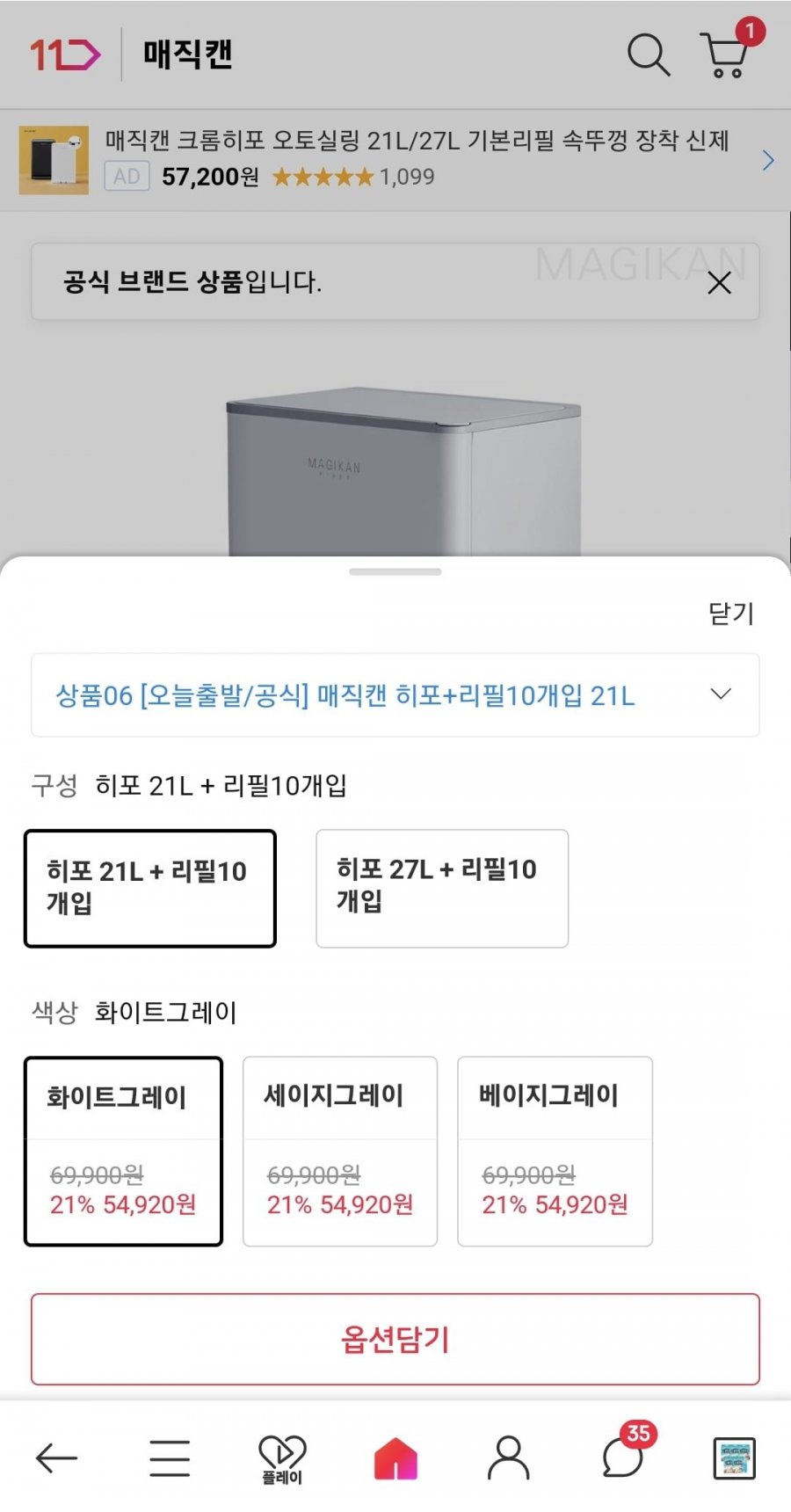Open the recently viewed item thumbnail
The width and height of the screenshot is (791, 1512).
pyautogui.click(x=734, y=1458)
